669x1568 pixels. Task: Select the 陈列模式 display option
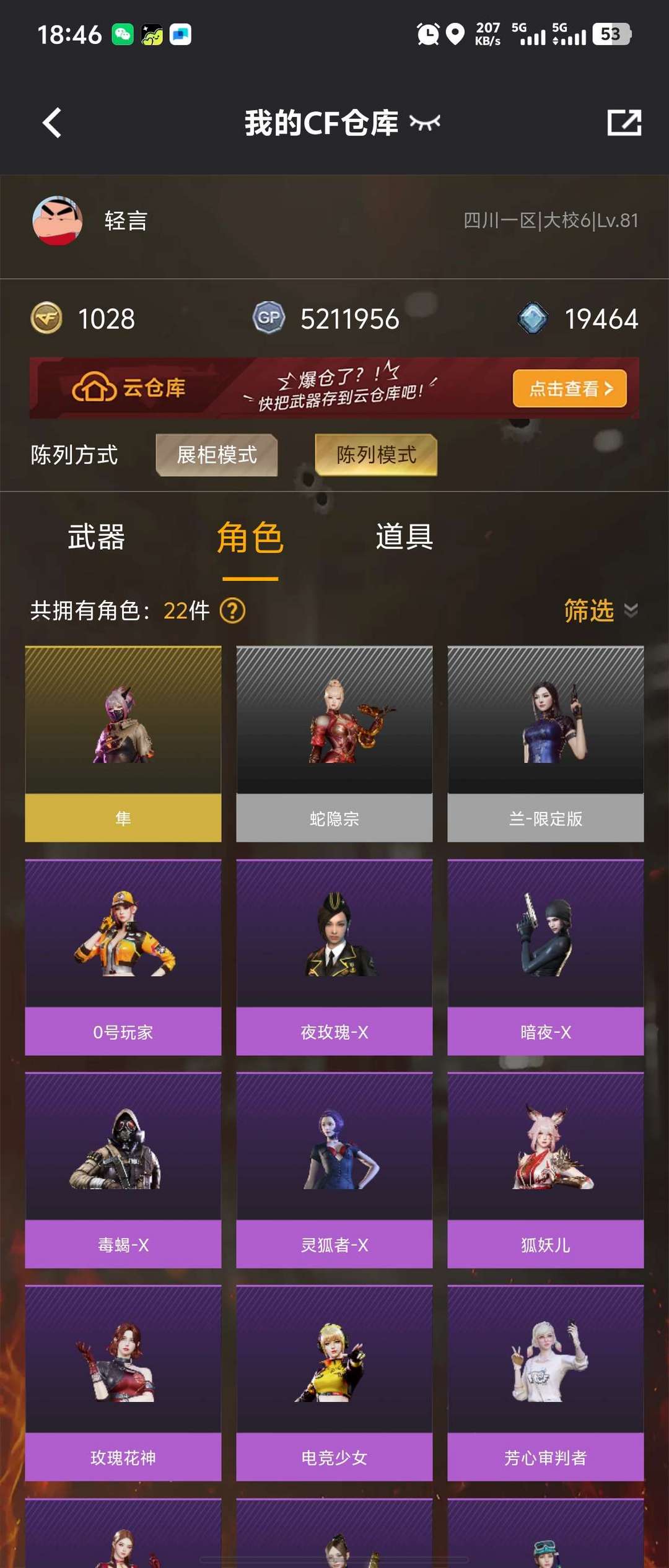click(x=376, y=455)
